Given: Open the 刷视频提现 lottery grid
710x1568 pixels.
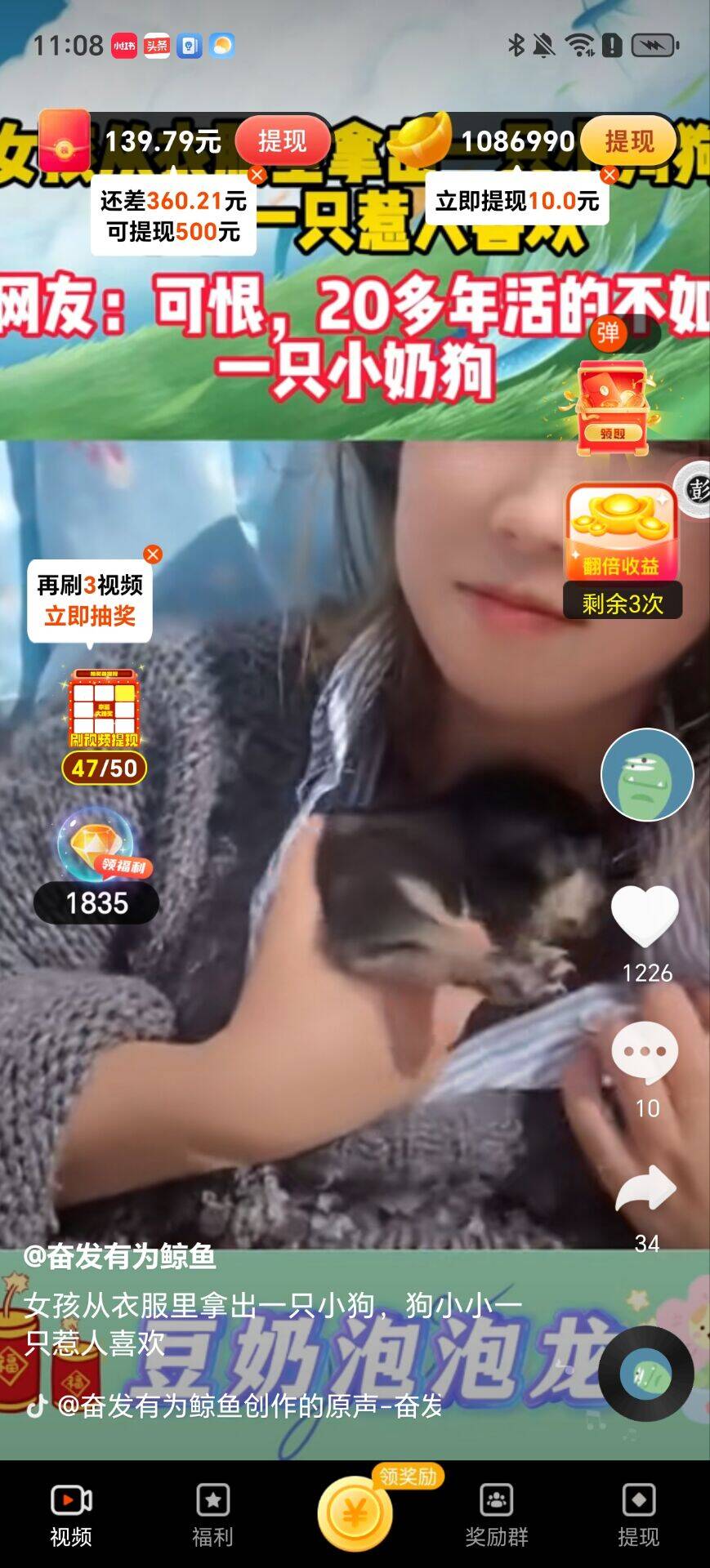Looking at the screenshot, I should coord(104,709).
